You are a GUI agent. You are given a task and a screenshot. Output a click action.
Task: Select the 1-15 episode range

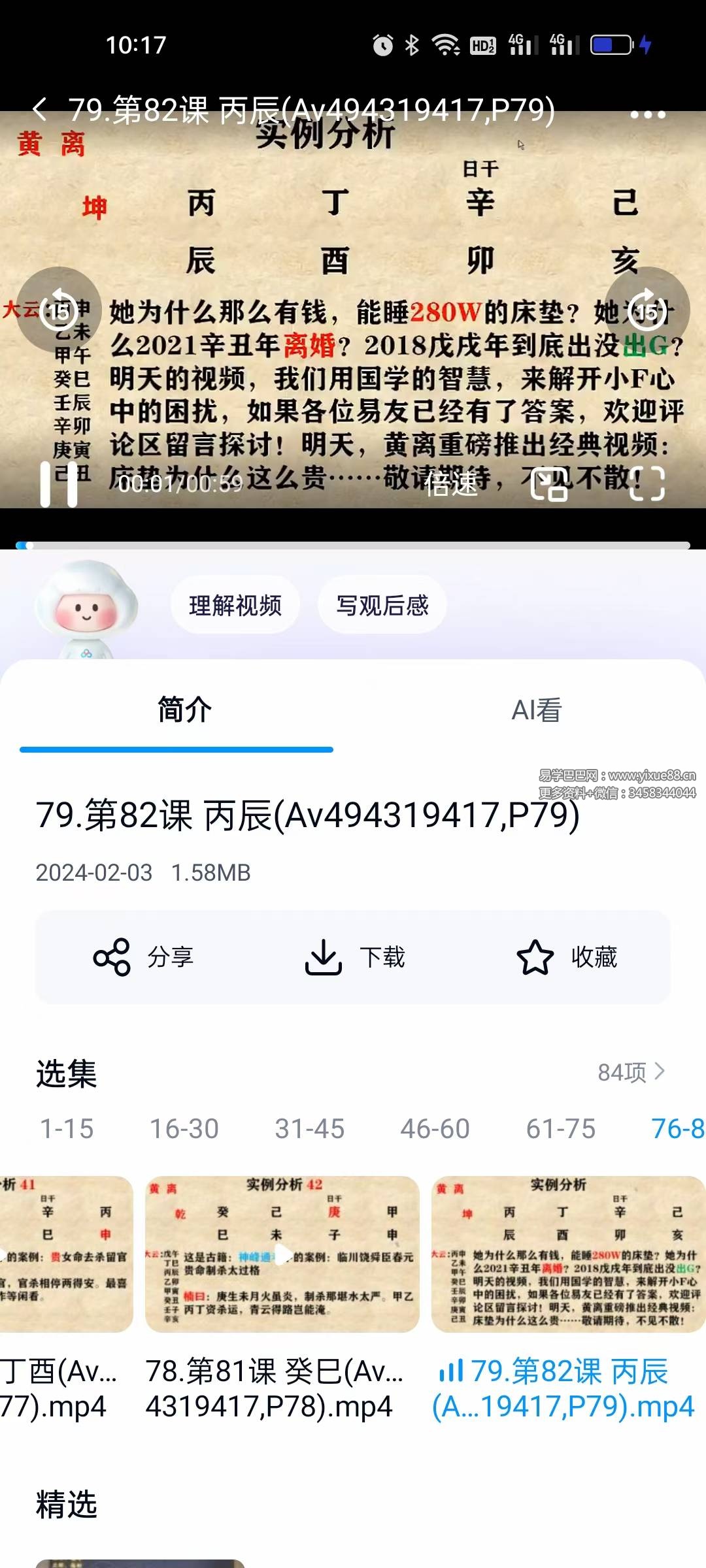(67, 1129)
